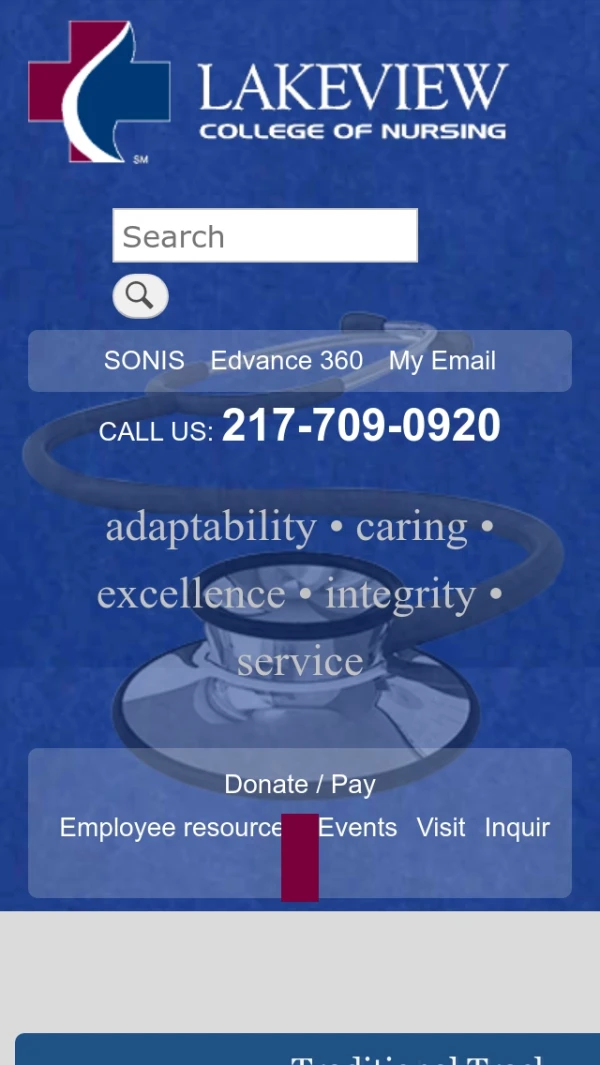Go to Edvance 360
Image resolution: width=600 pixels, height=1065 pixels.
point(287,361)
